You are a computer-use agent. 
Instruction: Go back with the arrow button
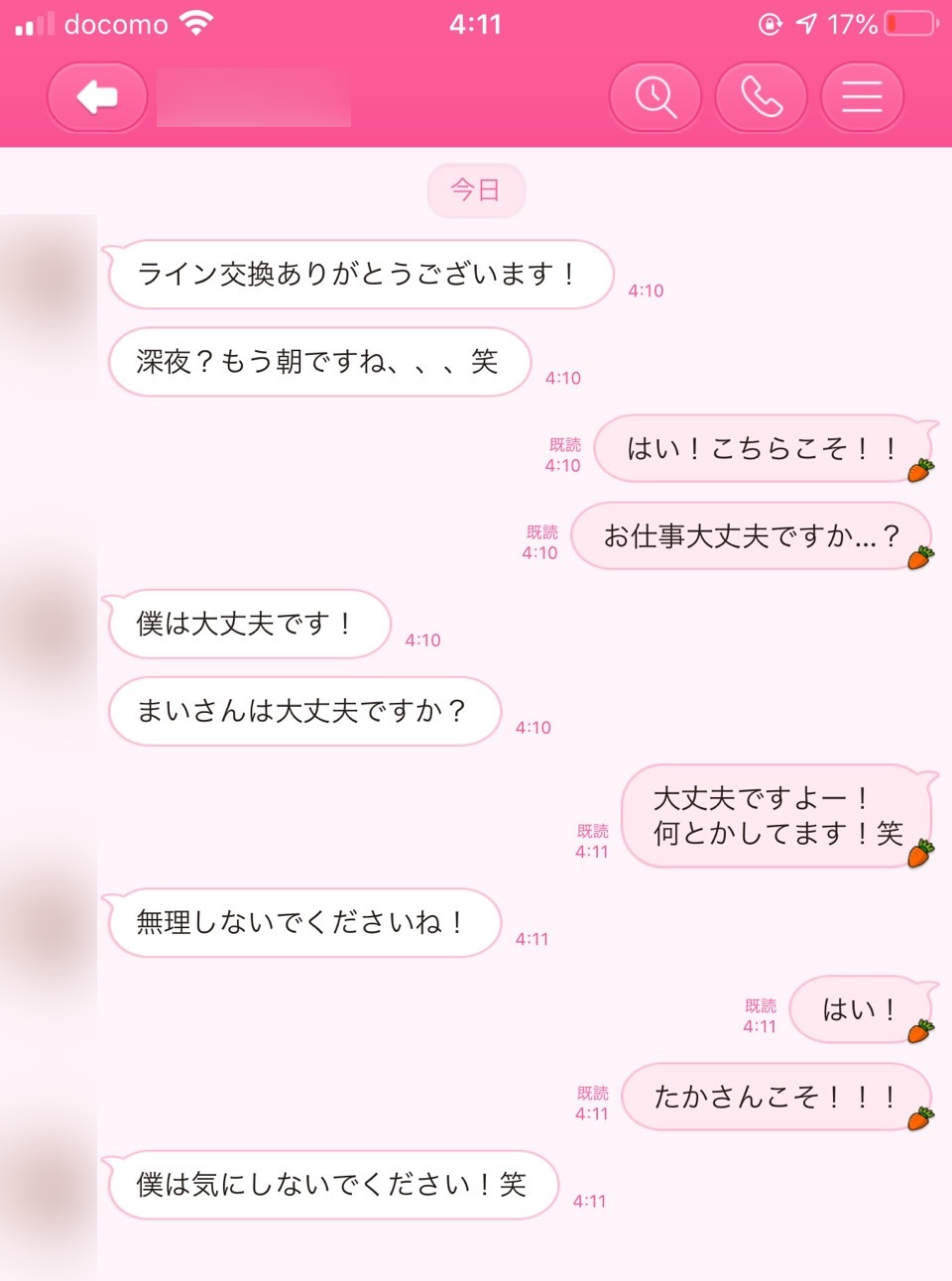(x=97, y=97)
